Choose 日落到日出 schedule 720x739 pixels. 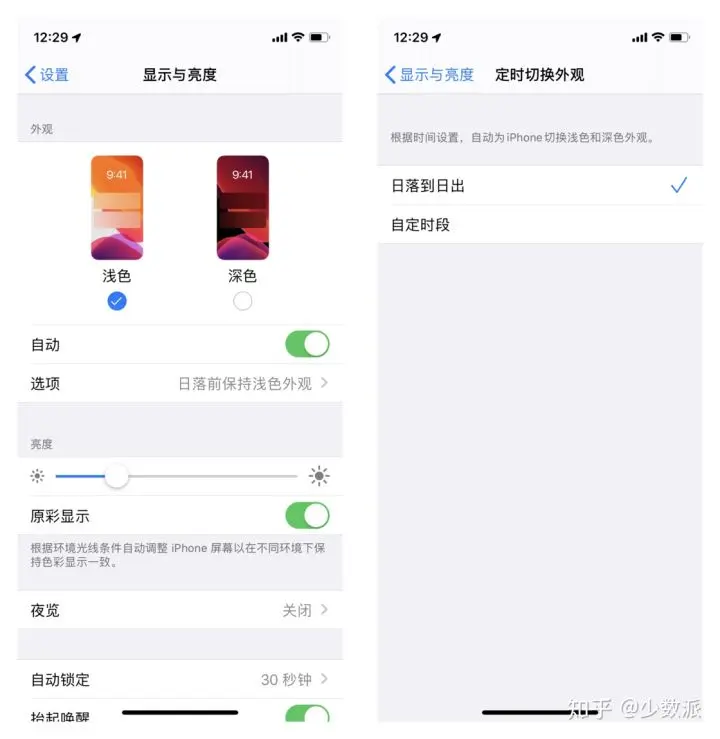[540, 186]
